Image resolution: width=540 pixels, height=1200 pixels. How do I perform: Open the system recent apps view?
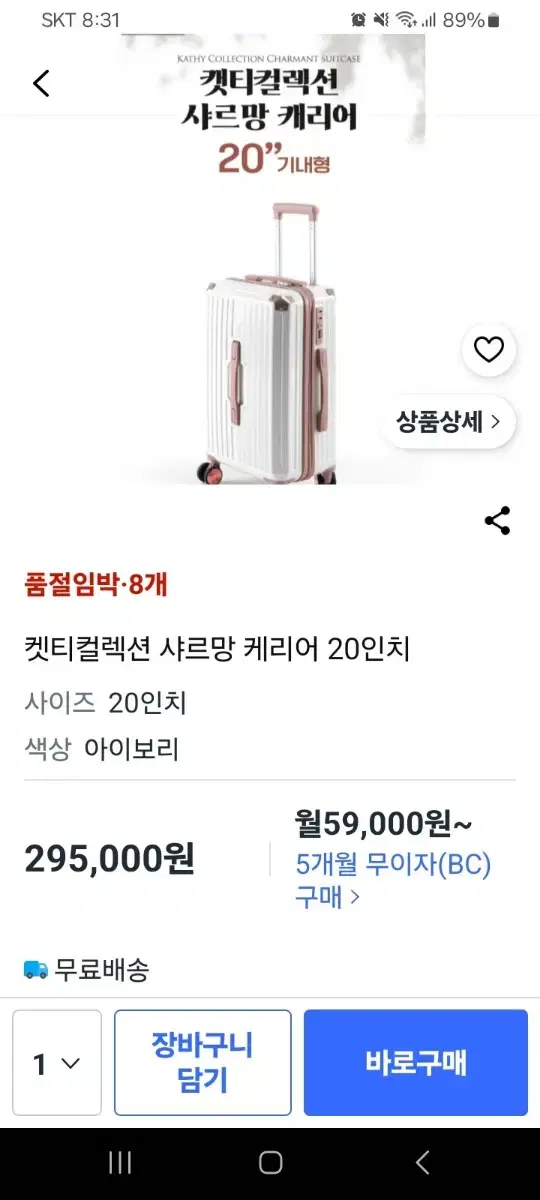120,1162
